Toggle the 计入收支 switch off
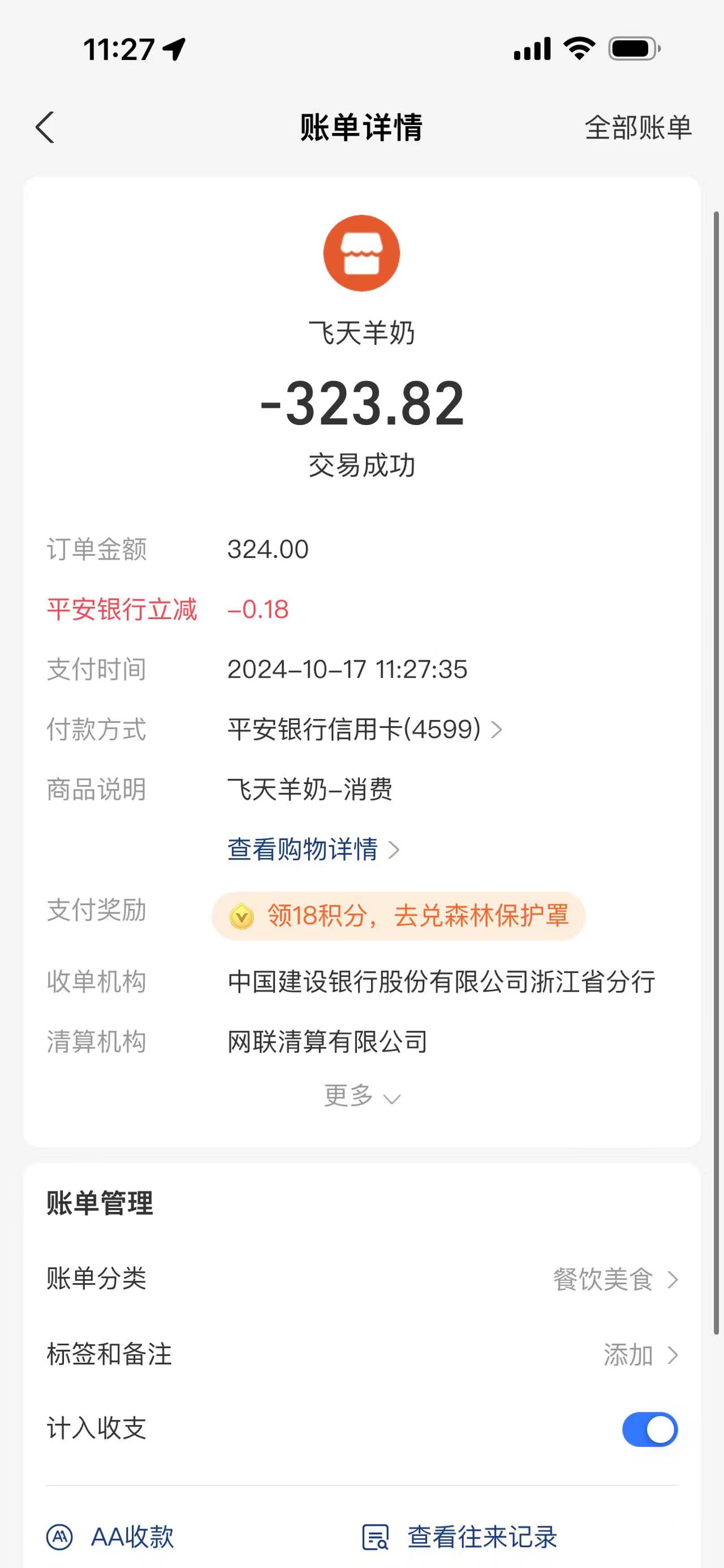This screenshot has height=1568, width=724. pyautogui.click(x=649, y=1429)
